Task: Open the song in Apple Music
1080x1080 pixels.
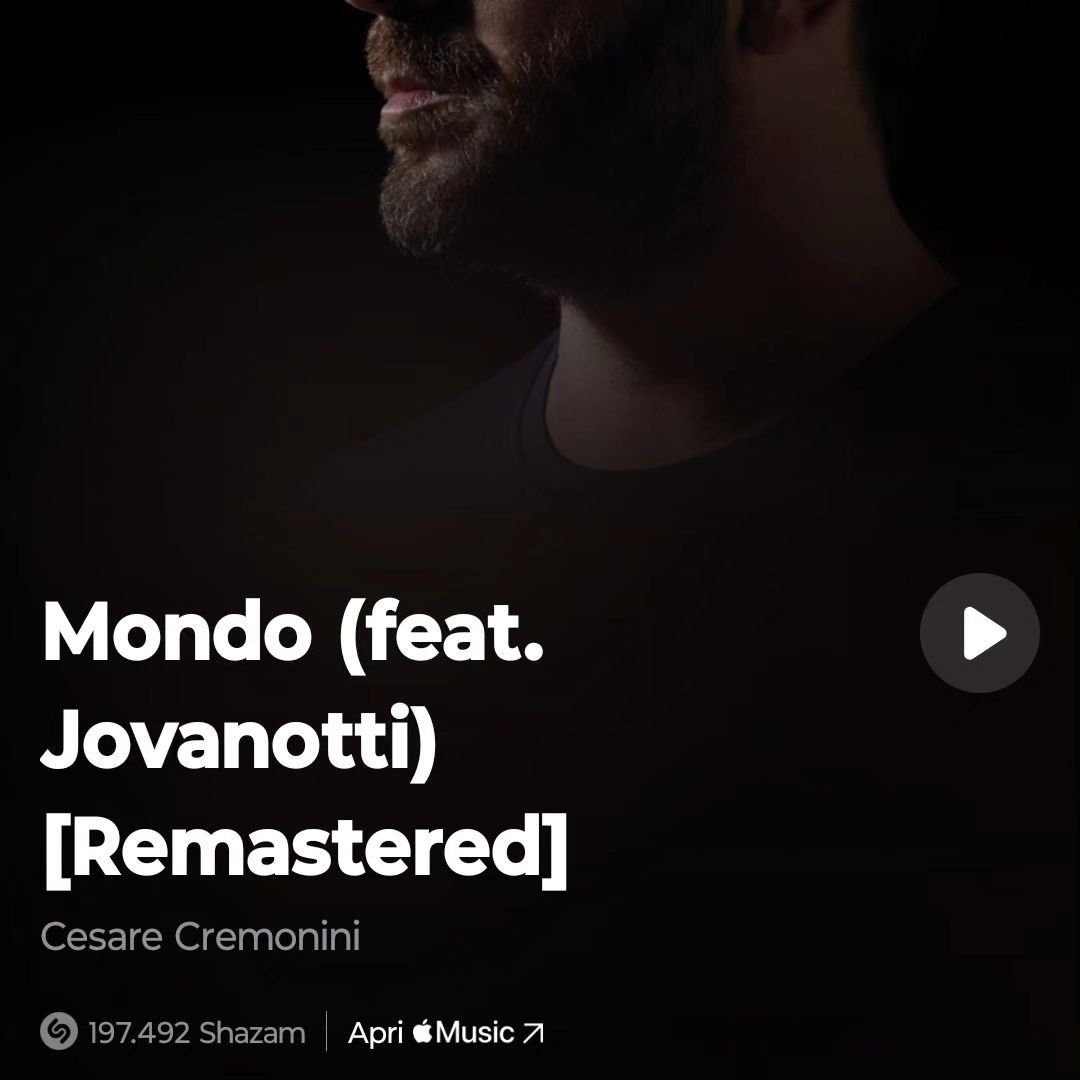Action: pyautogui.click(x=445, y=1033)
